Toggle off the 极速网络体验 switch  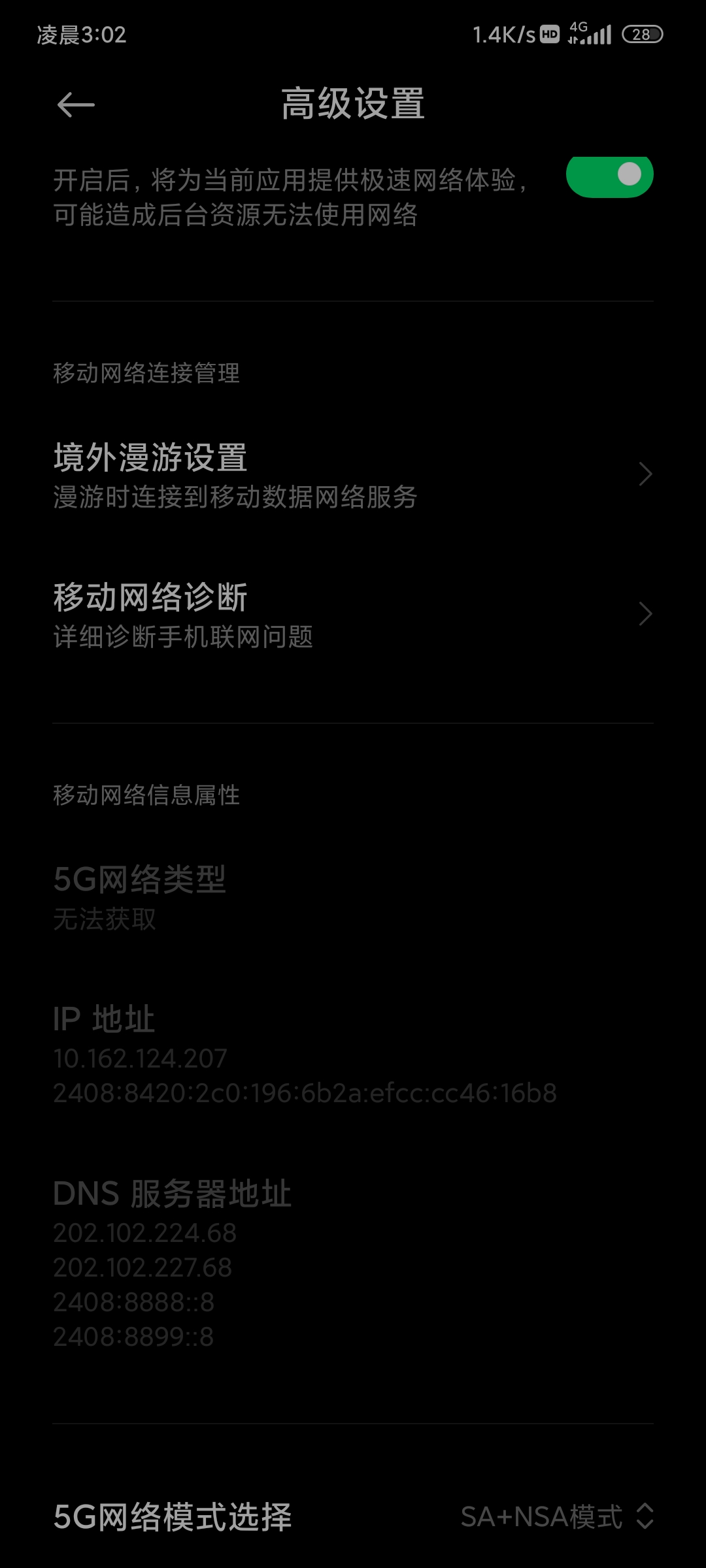(x=610, y=176)
